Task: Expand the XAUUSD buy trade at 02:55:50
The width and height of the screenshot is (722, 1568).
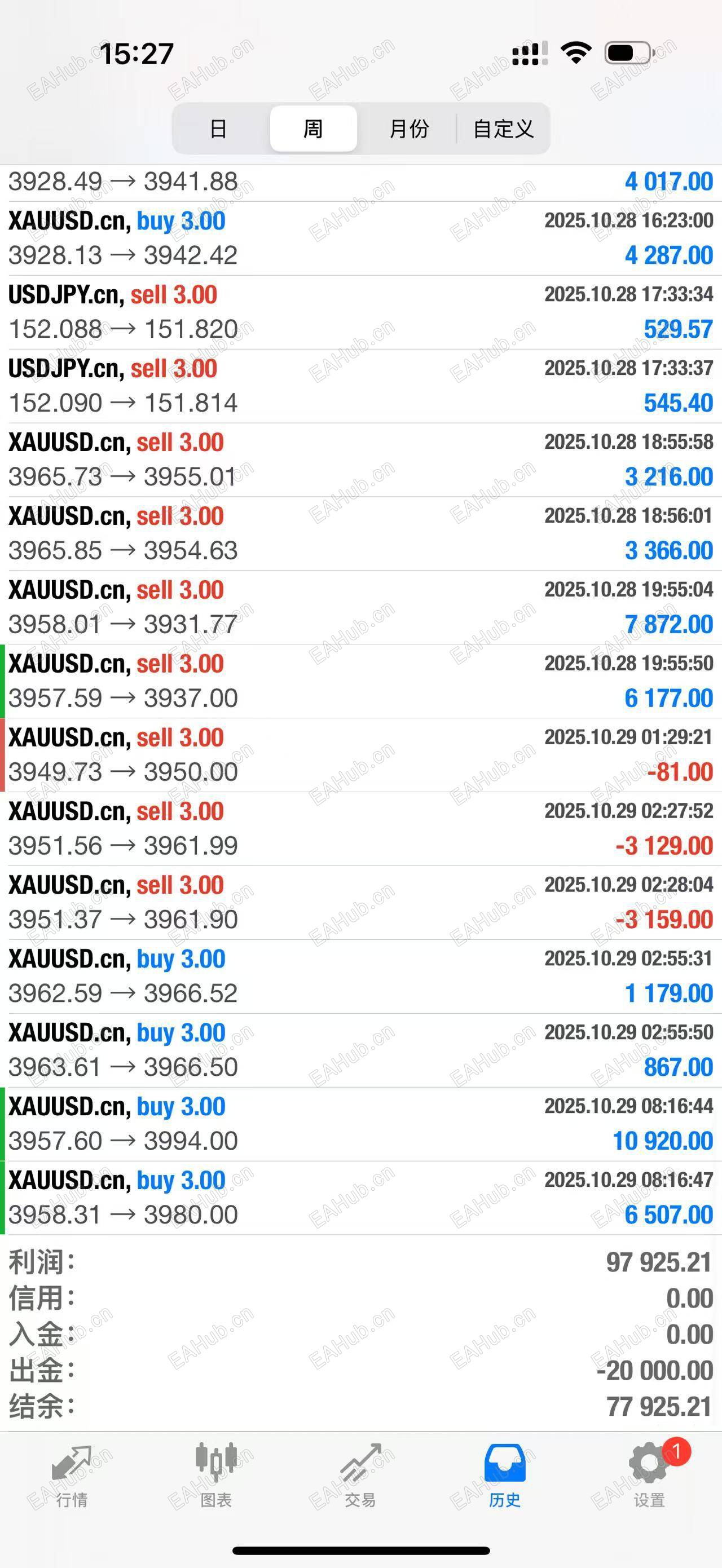Action: point(360,1050)
